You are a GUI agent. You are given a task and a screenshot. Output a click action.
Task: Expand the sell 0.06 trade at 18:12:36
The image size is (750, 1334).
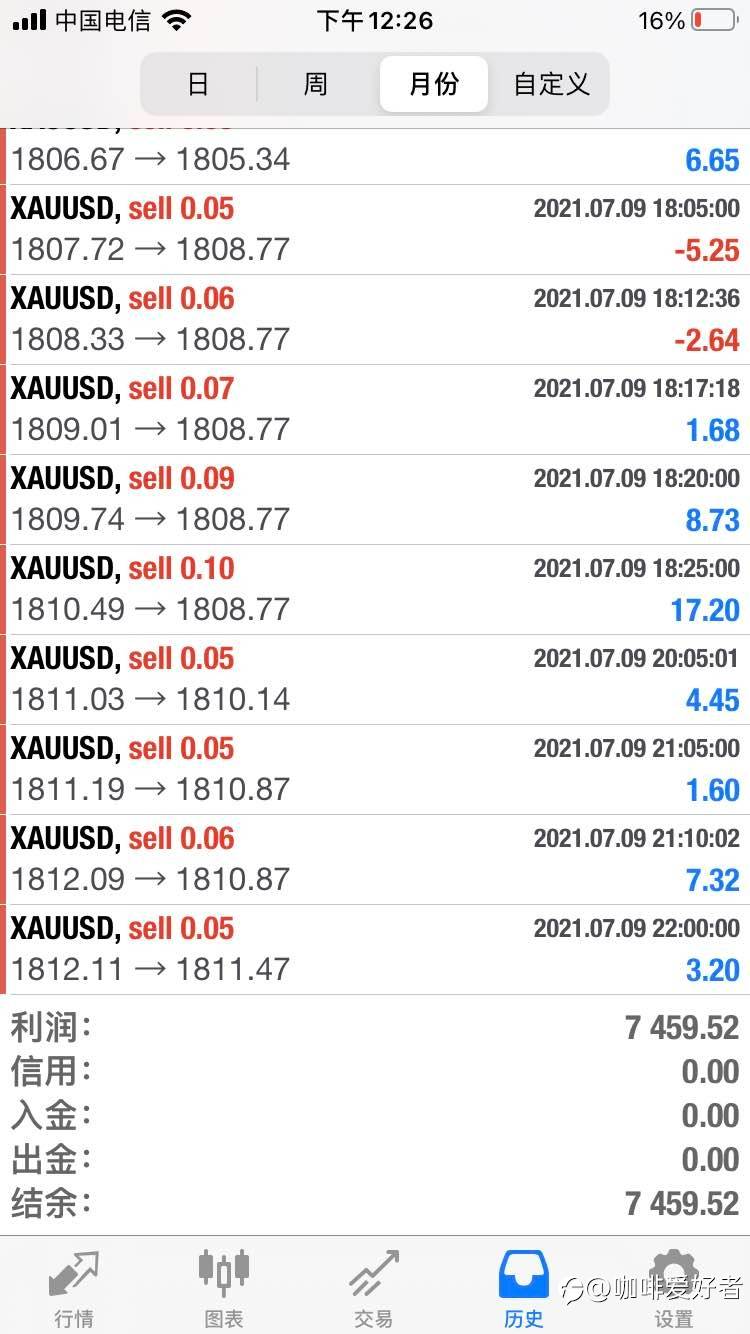point(375,319)
